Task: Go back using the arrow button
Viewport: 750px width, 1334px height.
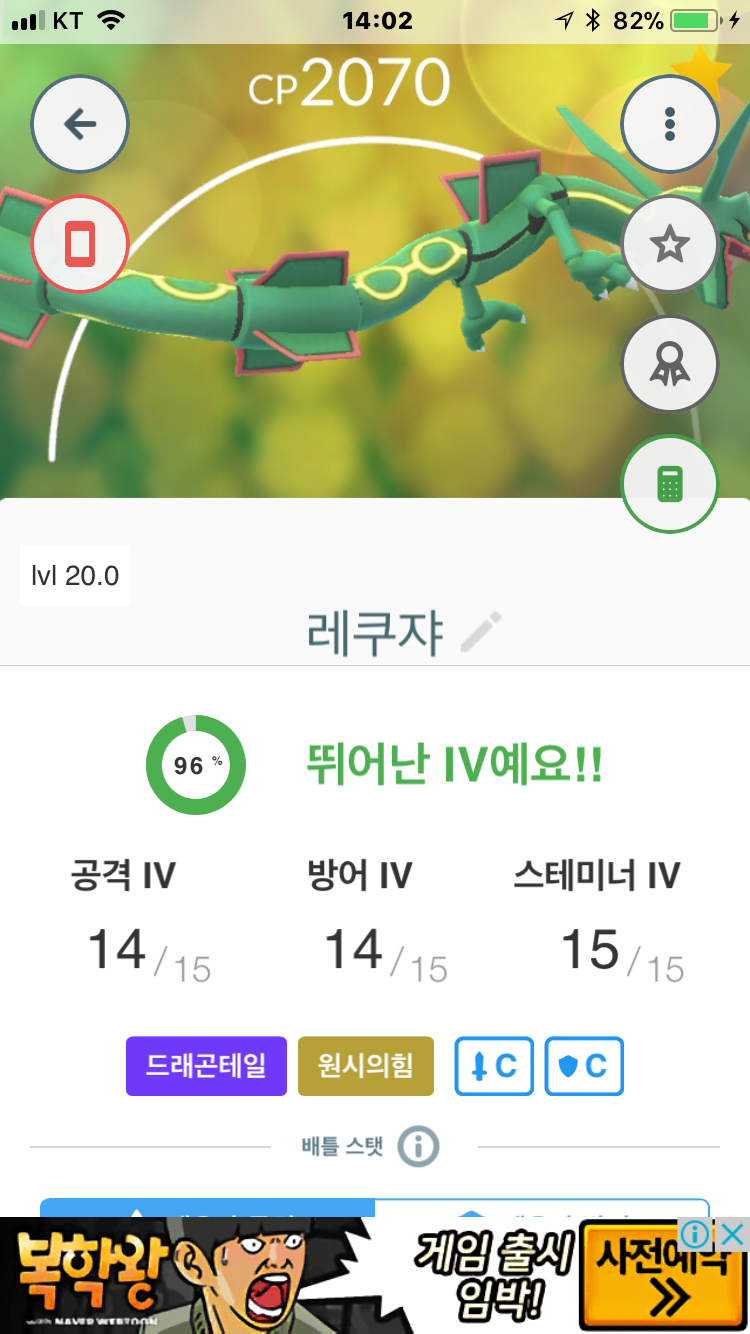Action: [x=80, y=124]
